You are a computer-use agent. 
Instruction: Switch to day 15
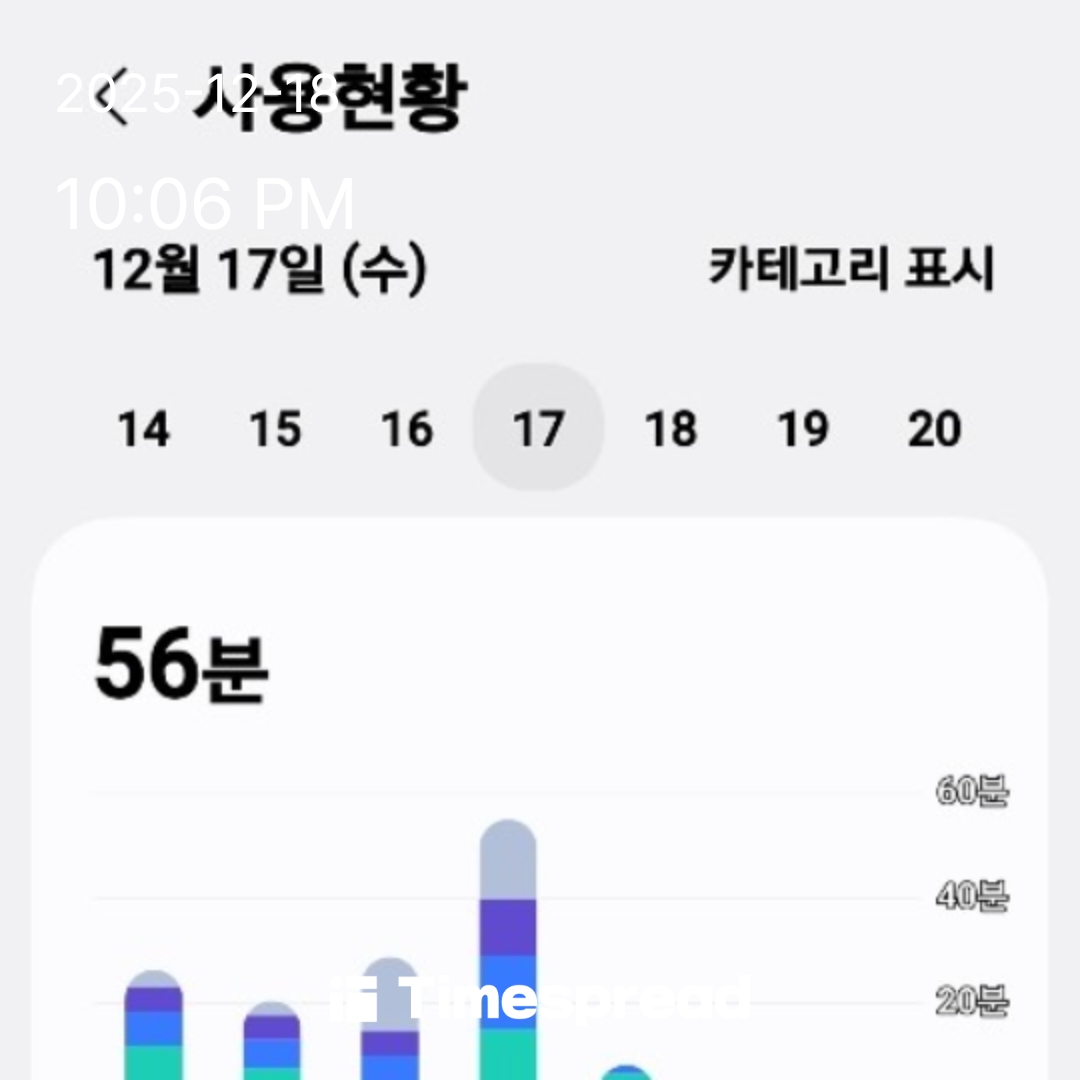pyautogui.click(x=275, y=430)
